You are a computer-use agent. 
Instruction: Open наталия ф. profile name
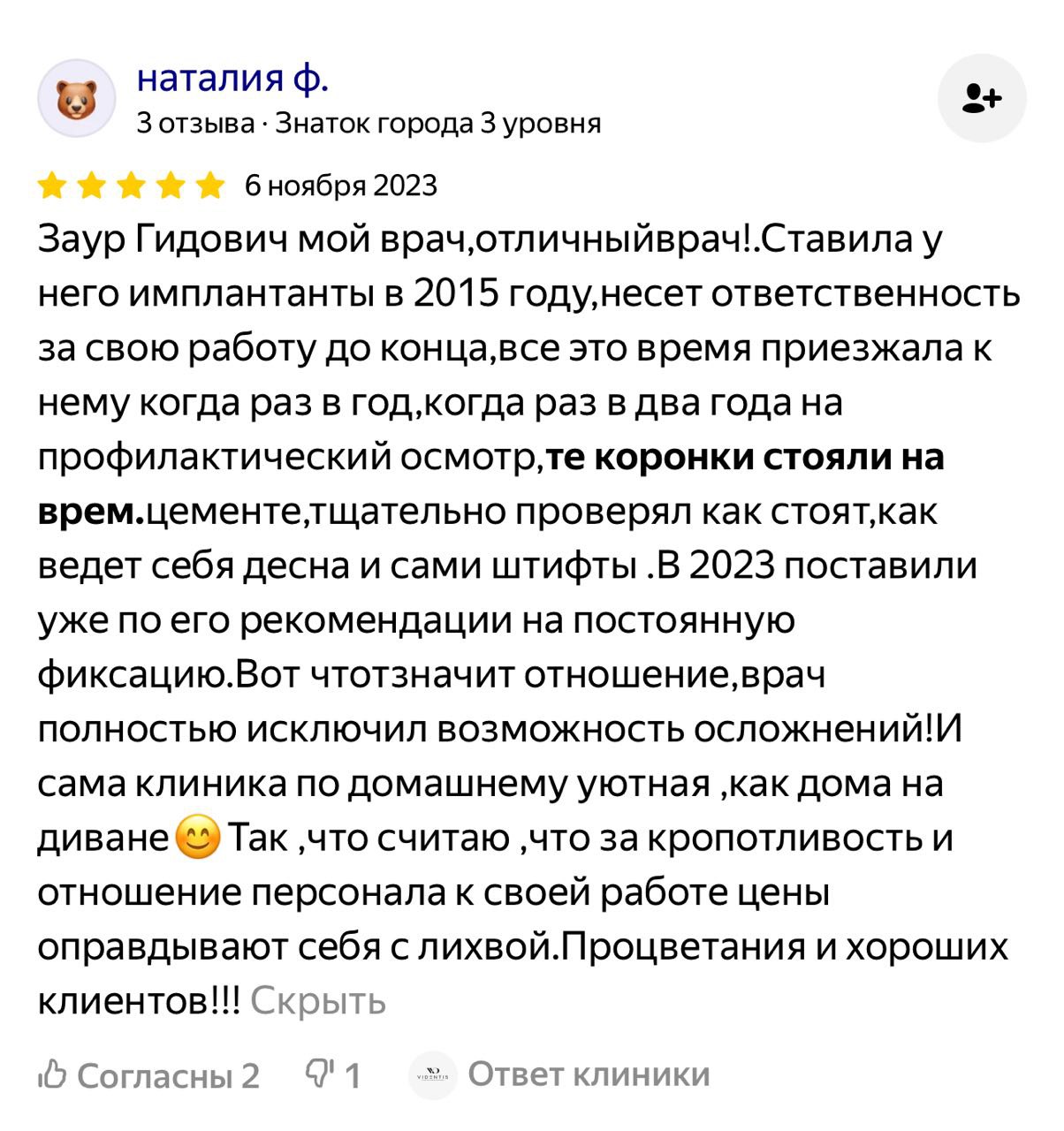pos(233,79)
